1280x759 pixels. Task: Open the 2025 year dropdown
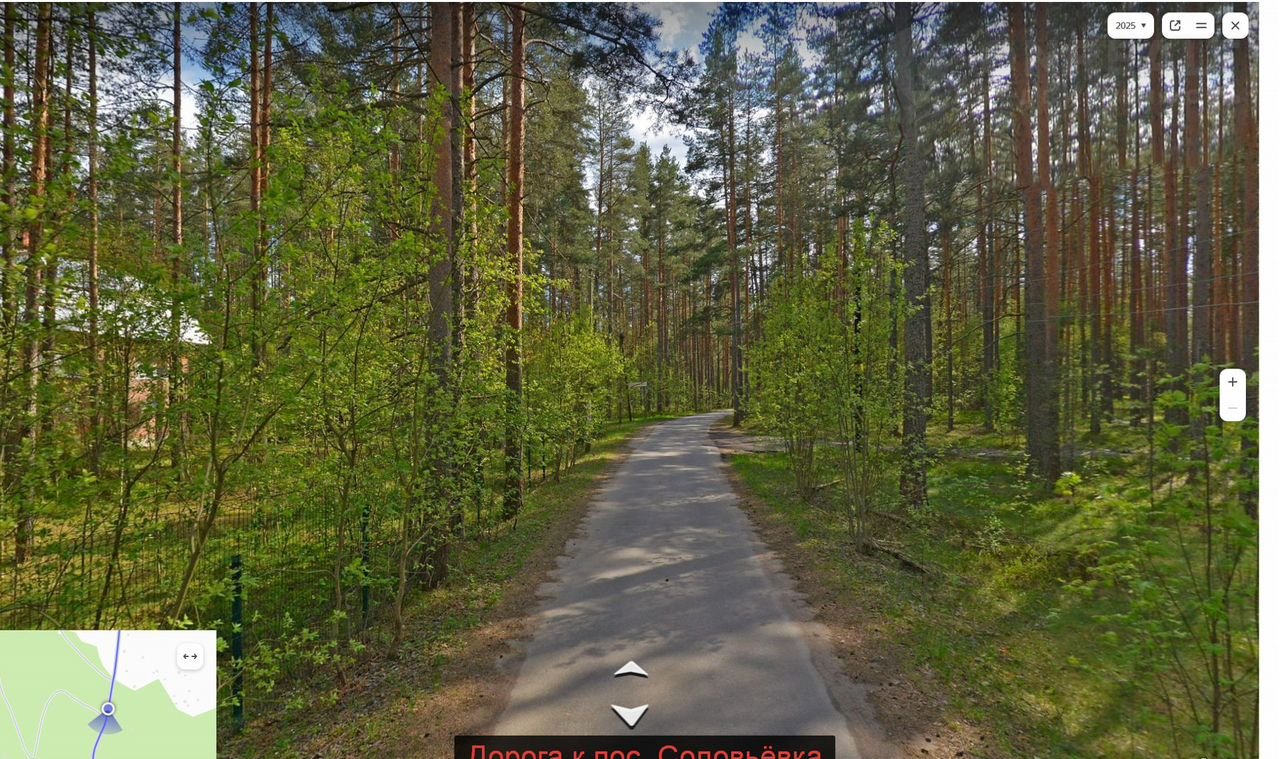pos(1130,26)
